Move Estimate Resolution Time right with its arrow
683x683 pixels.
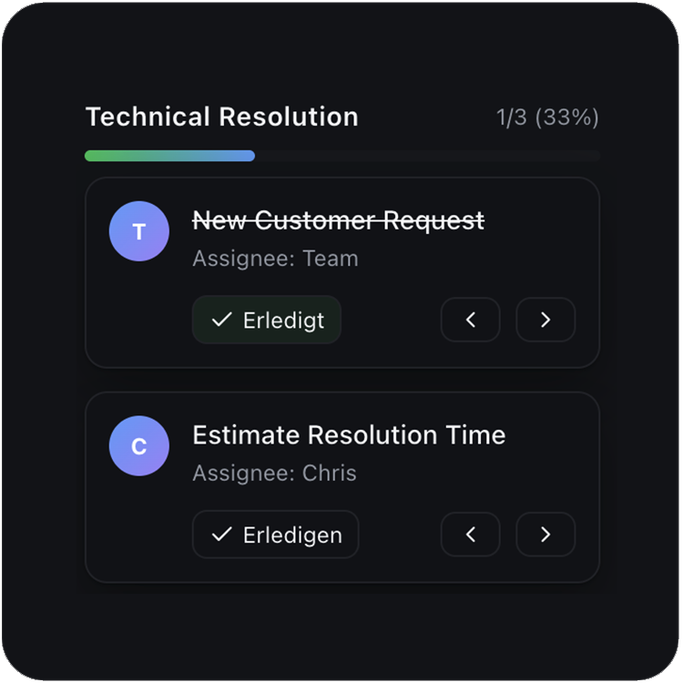[x=545, y=535]
